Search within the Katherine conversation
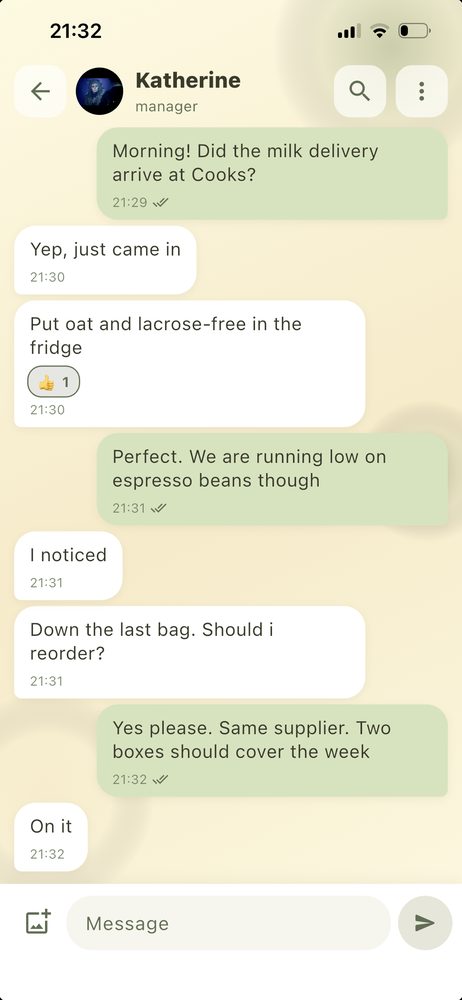Viewport: 462px width, 1000px height. click(360, 91)
